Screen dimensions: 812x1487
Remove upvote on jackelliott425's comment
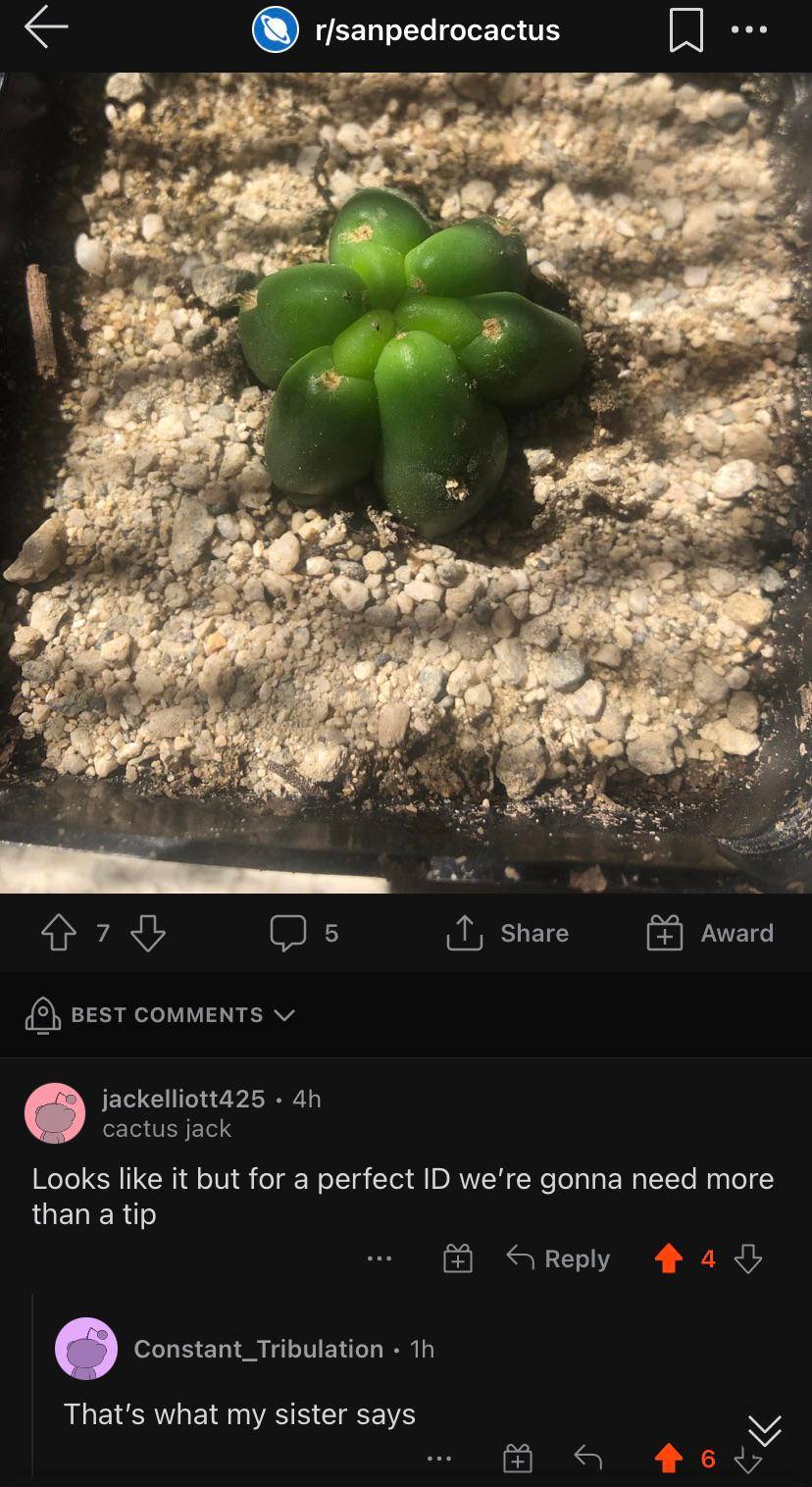pyautogui.click(x=668, y=1258)
